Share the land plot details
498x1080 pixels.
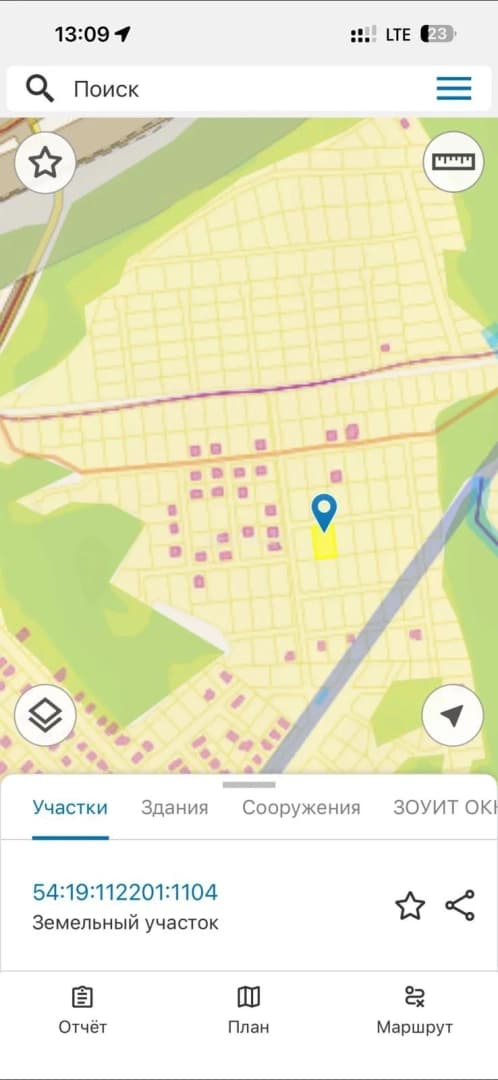coord(460,906)
